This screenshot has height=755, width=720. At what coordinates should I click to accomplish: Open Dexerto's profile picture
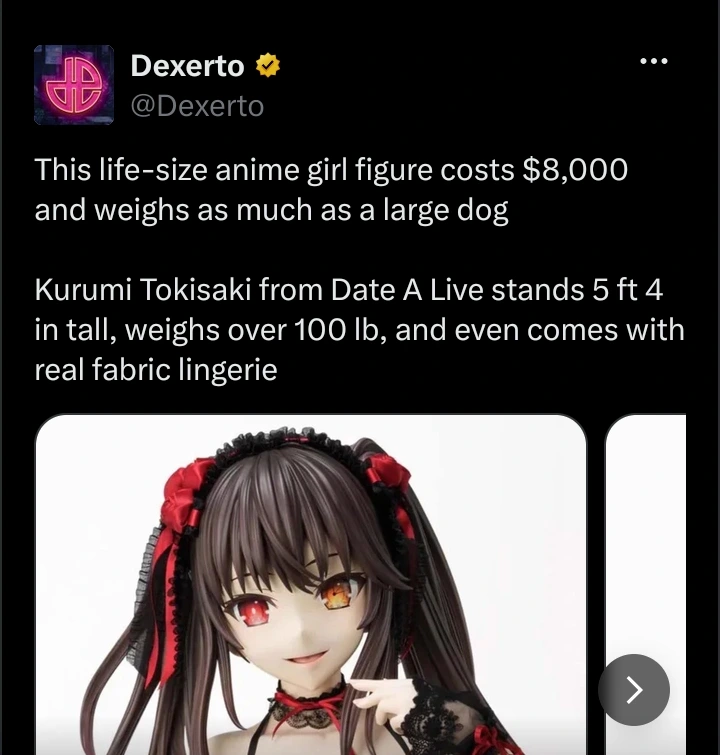pyautogui.click(x=74, y=85)
